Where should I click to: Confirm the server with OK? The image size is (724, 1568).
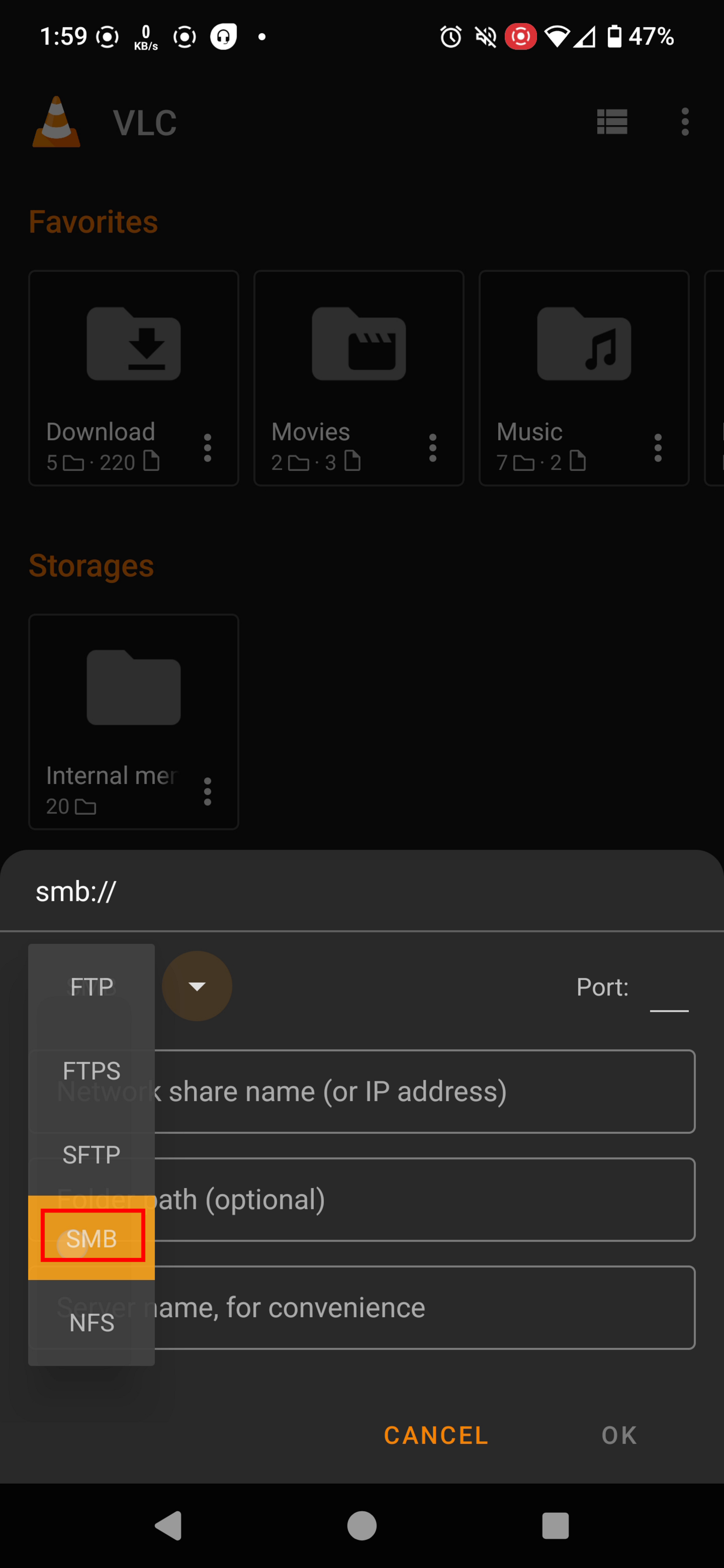click(619, 1436)
